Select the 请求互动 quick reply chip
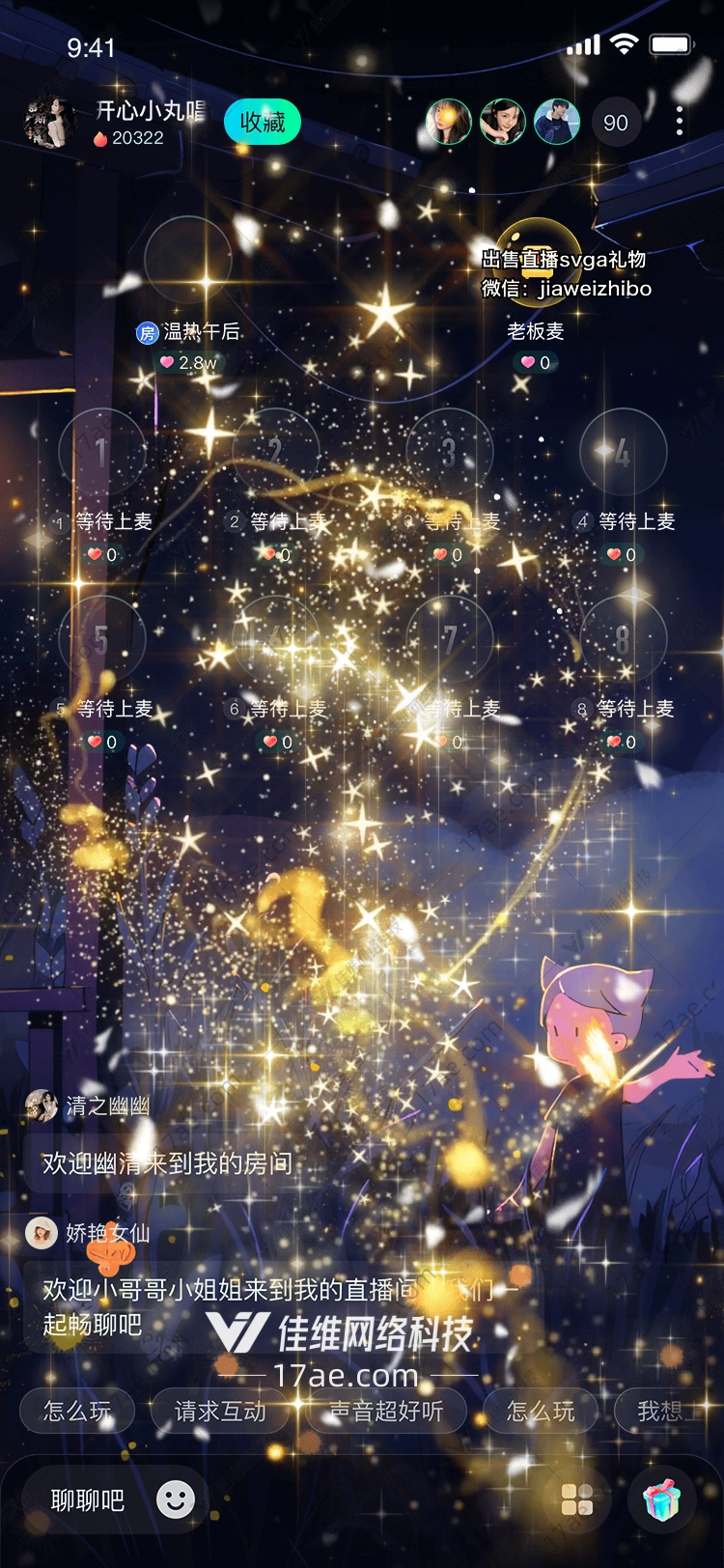The height and width of the screenshot is (1568, 724). pos(220,1412)
